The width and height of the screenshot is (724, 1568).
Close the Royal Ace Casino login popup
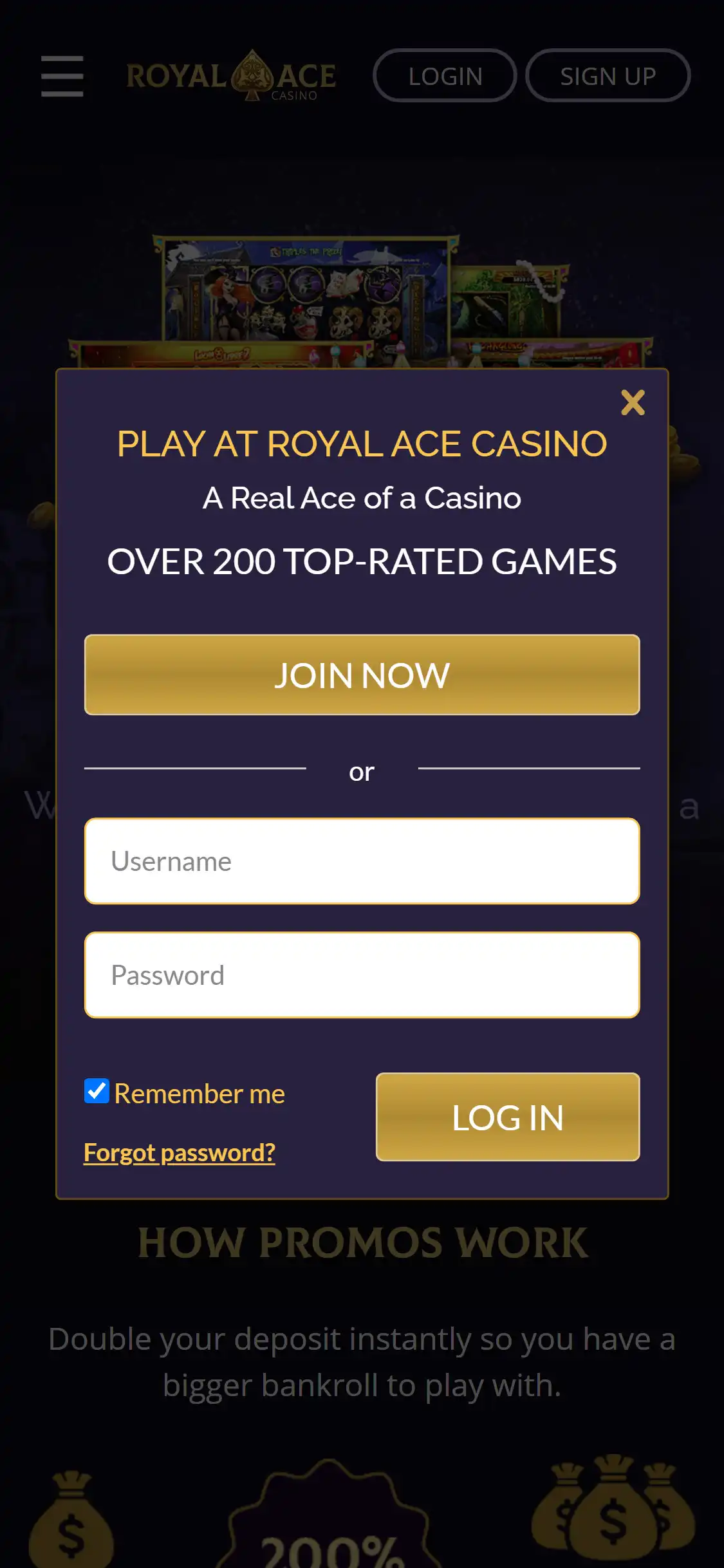633,403
